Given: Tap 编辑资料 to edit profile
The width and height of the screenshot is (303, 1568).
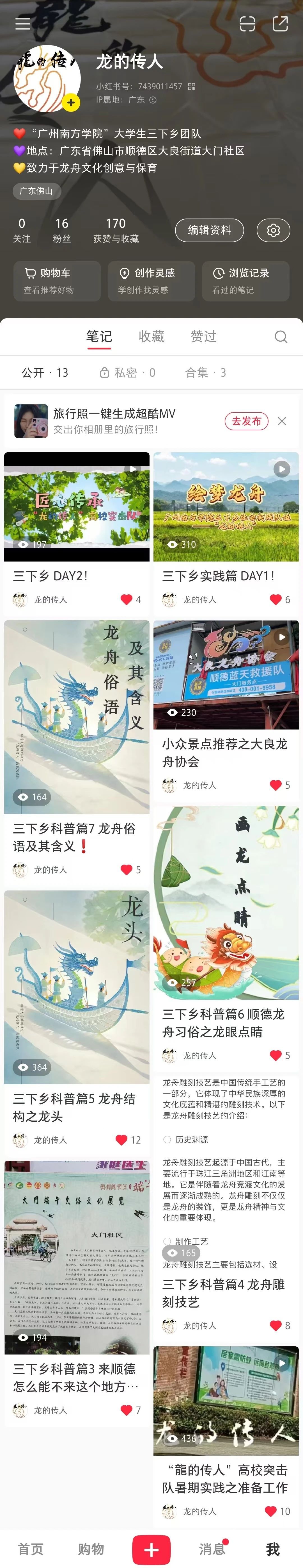Looking at the screenshot, I should (209, 230).
